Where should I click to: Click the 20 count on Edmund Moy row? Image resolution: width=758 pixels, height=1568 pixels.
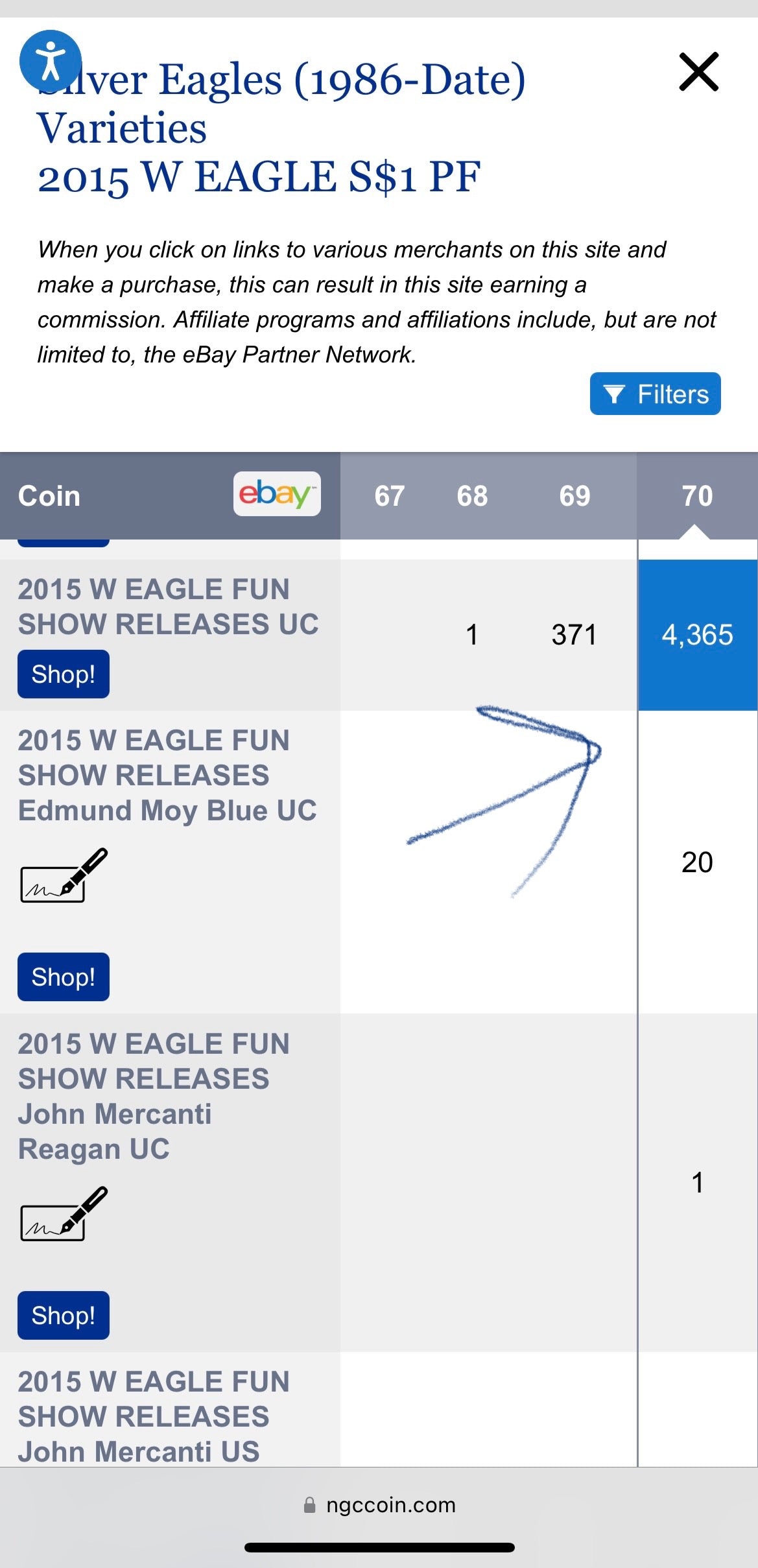point(698,862)
